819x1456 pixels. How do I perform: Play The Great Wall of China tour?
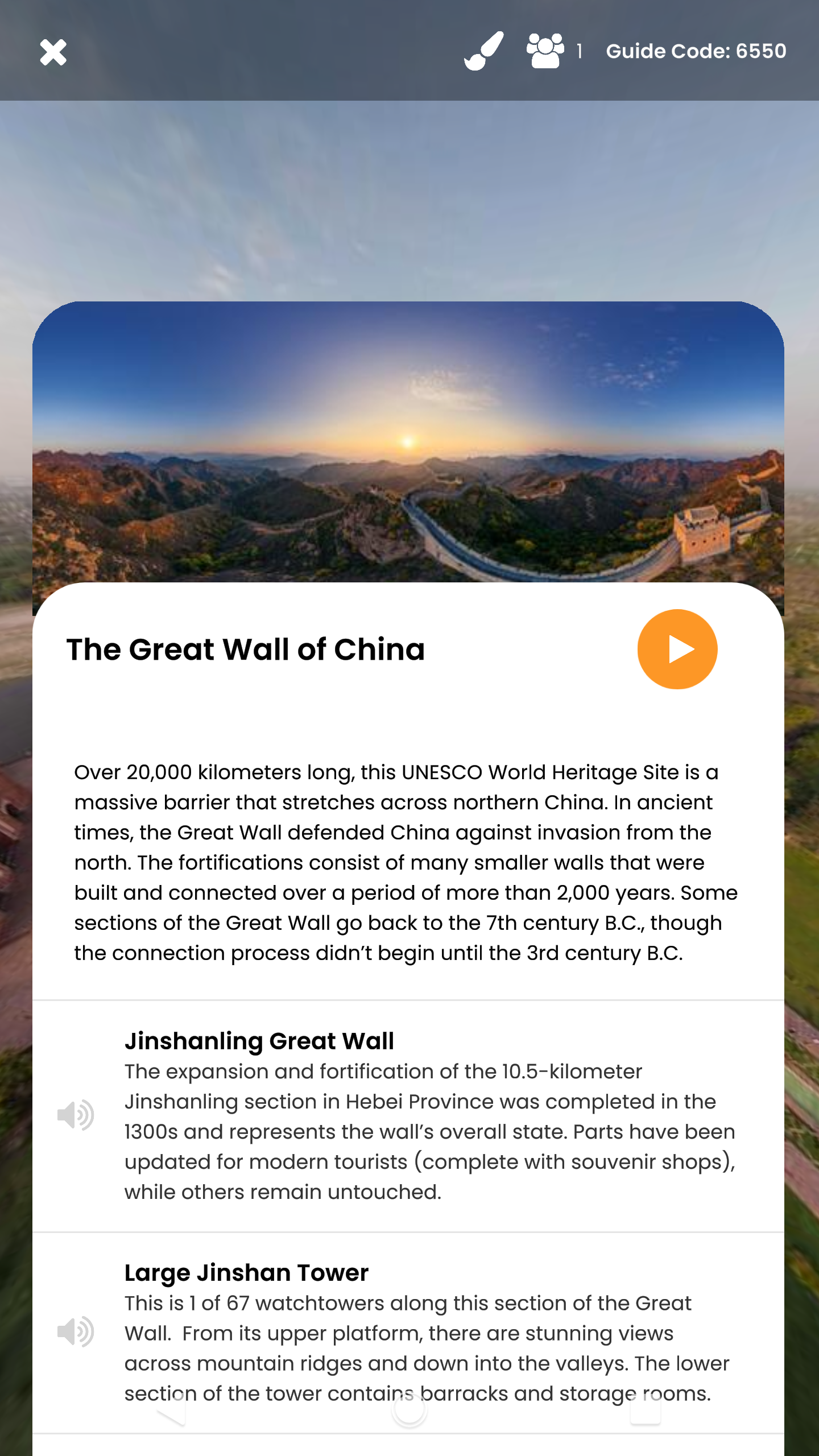coord(677,649)
